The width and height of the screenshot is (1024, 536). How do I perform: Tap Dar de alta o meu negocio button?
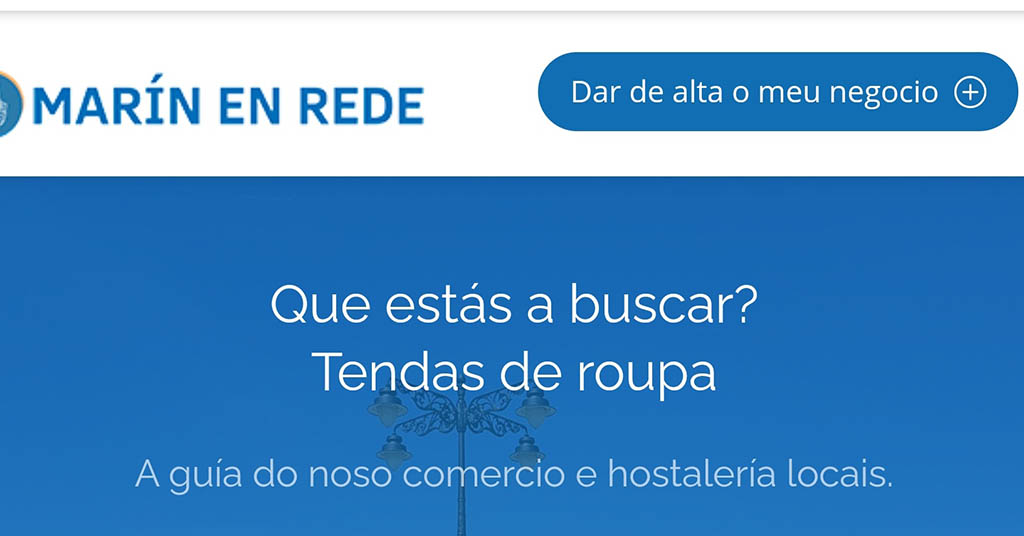tap(777, 92)
